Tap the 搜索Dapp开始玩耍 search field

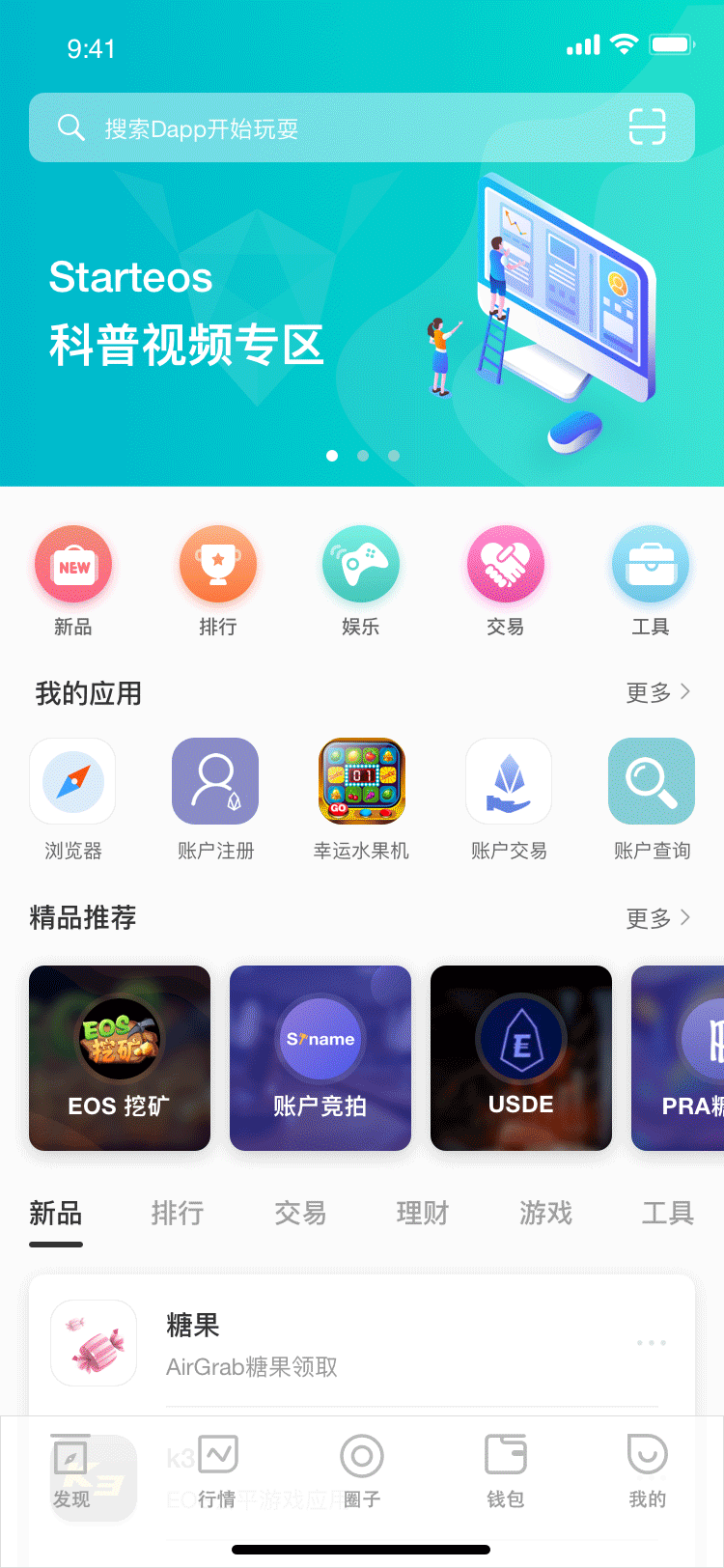click(x=290, y=126)
